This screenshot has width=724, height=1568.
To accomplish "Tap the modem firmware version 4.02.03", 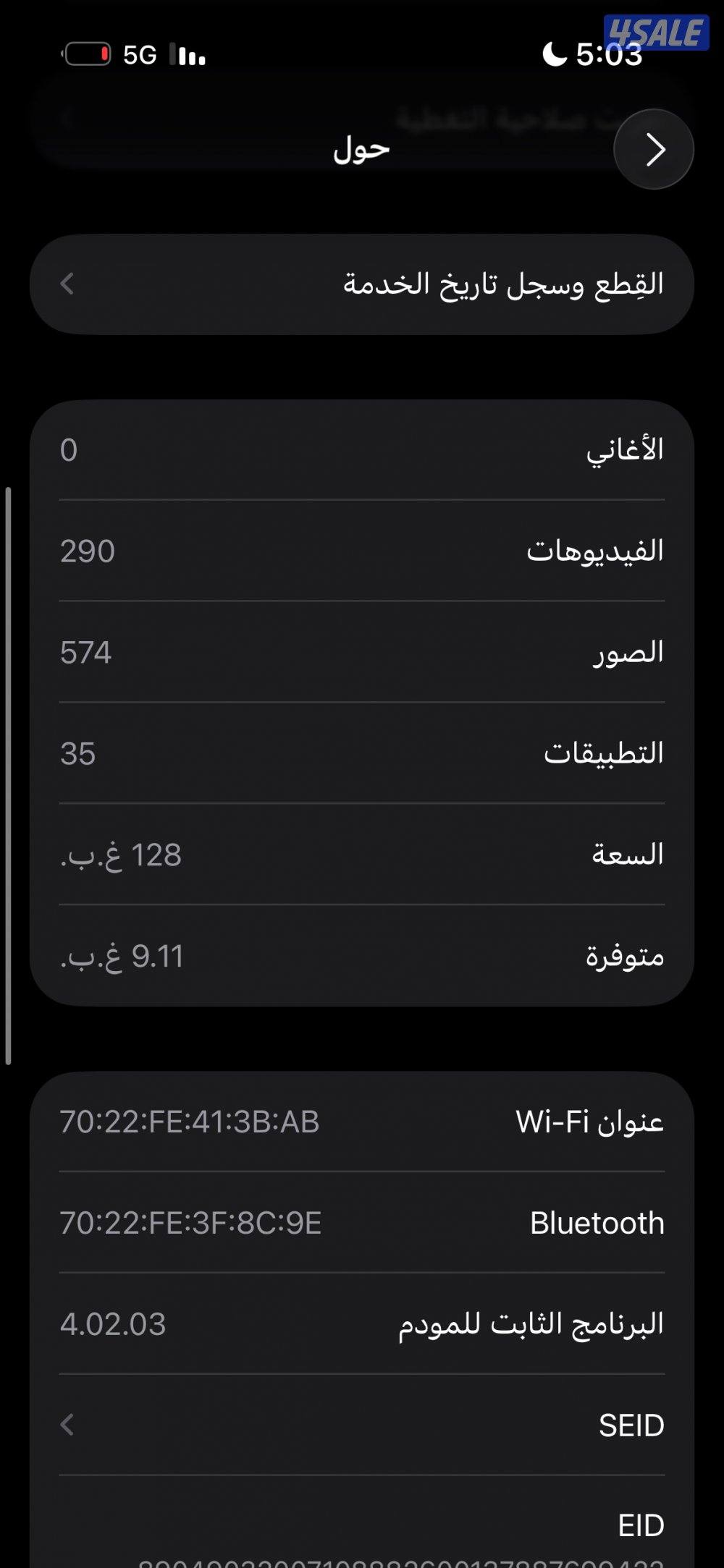I will 112,1325.
